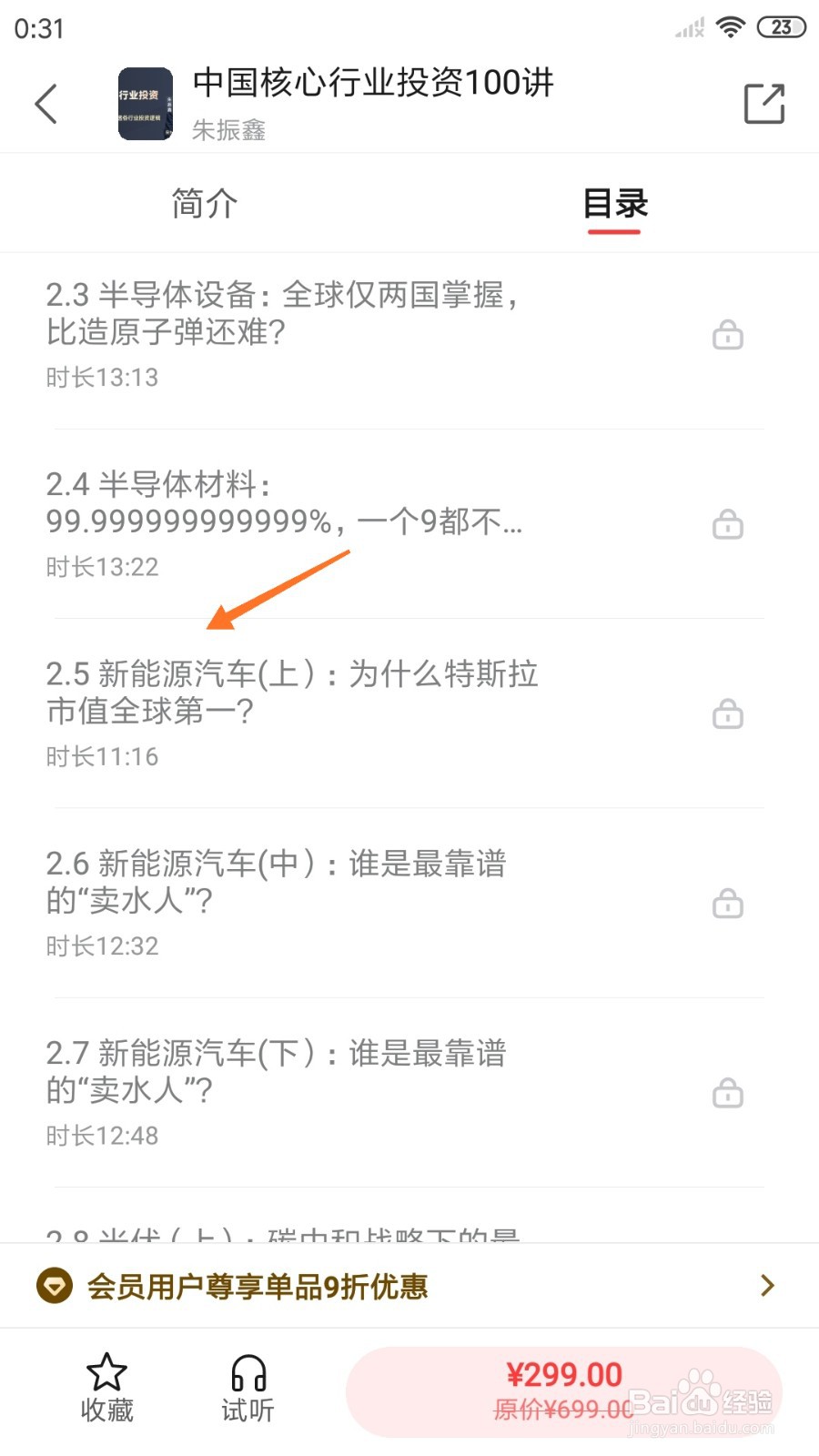This screenshot has height=1456, width=819.
Task: Click the lock icon on the Tesla lesson 2.5
Action: point(727,714)
